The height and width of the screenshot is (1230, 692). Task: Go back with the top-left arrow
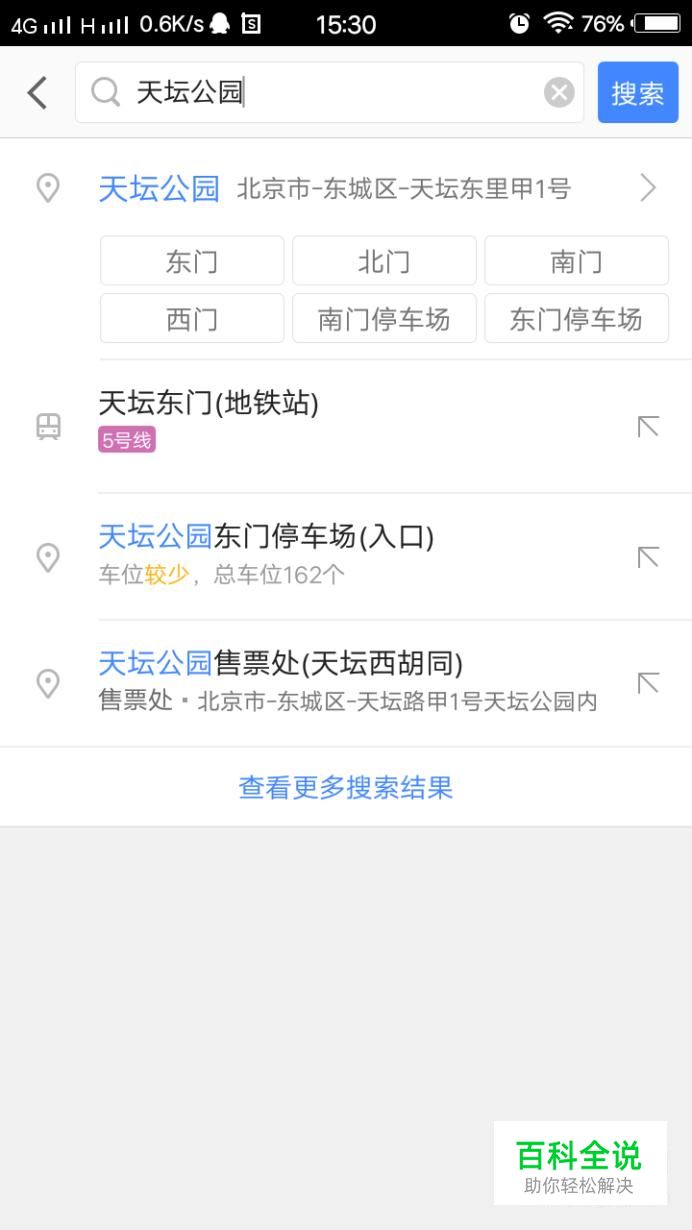[37, 93]
